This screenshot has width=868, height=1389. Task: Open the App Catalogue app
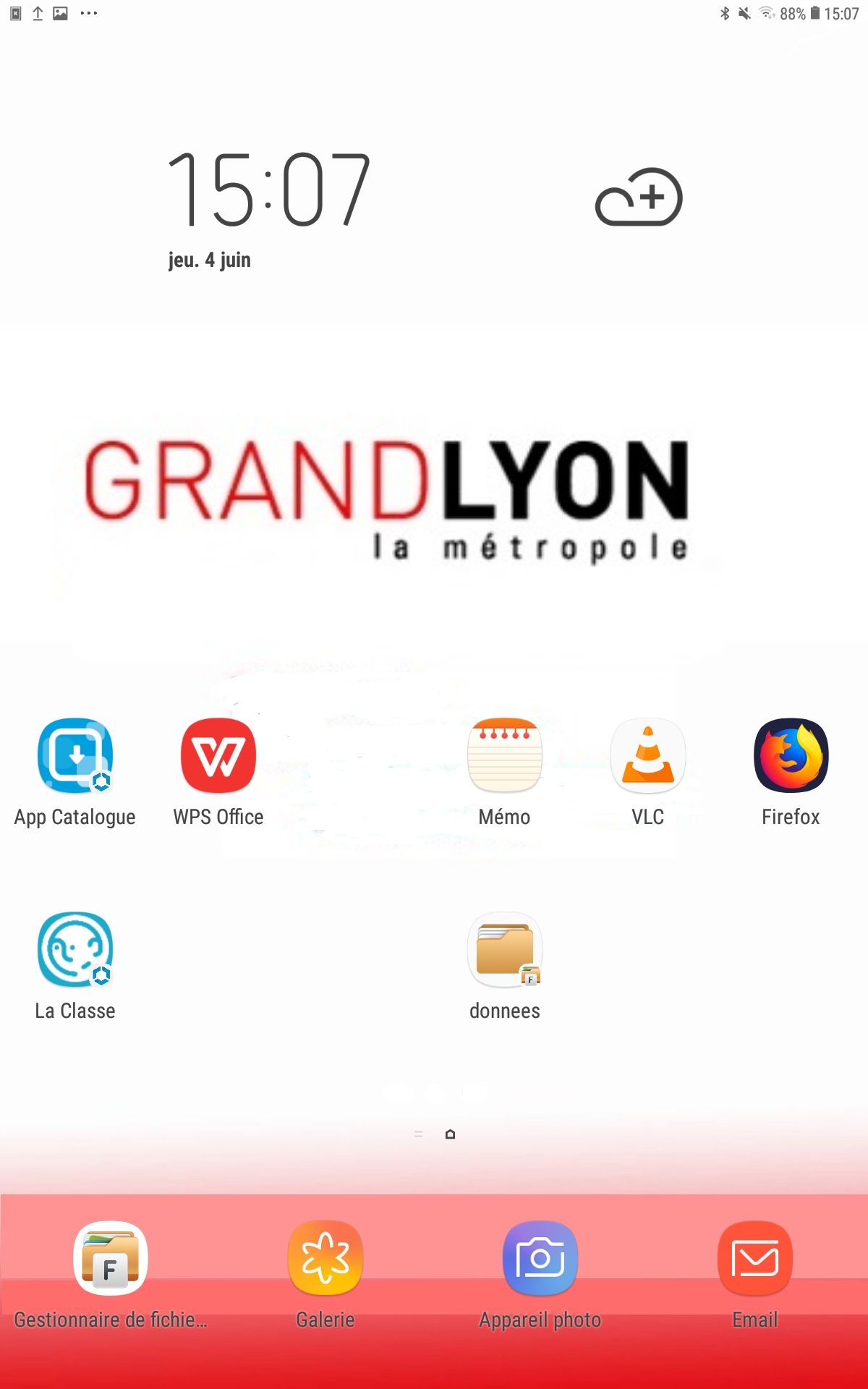pos(75,756)
